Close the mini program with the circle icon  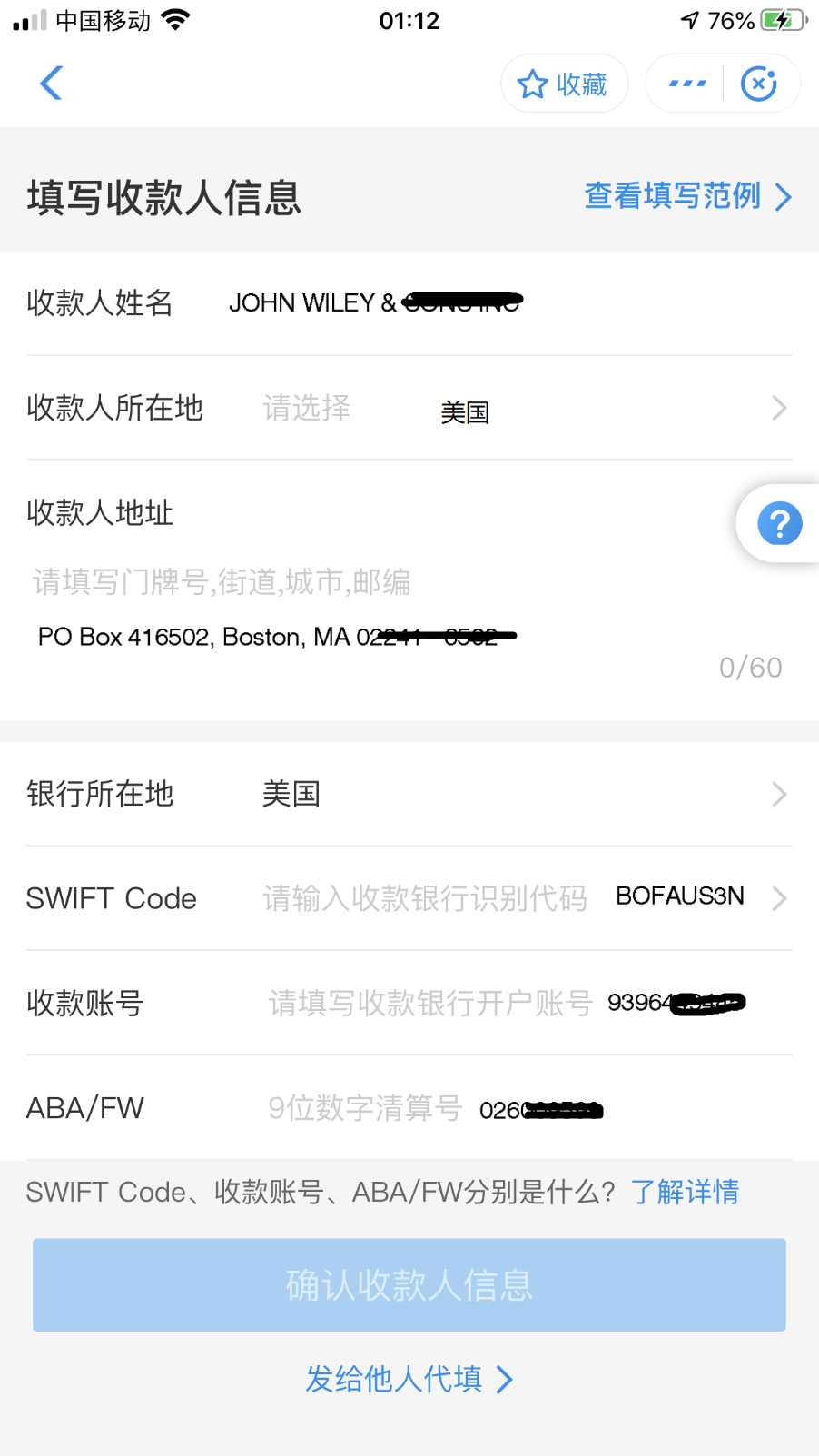pyautogui.click(x=759, y=84)
